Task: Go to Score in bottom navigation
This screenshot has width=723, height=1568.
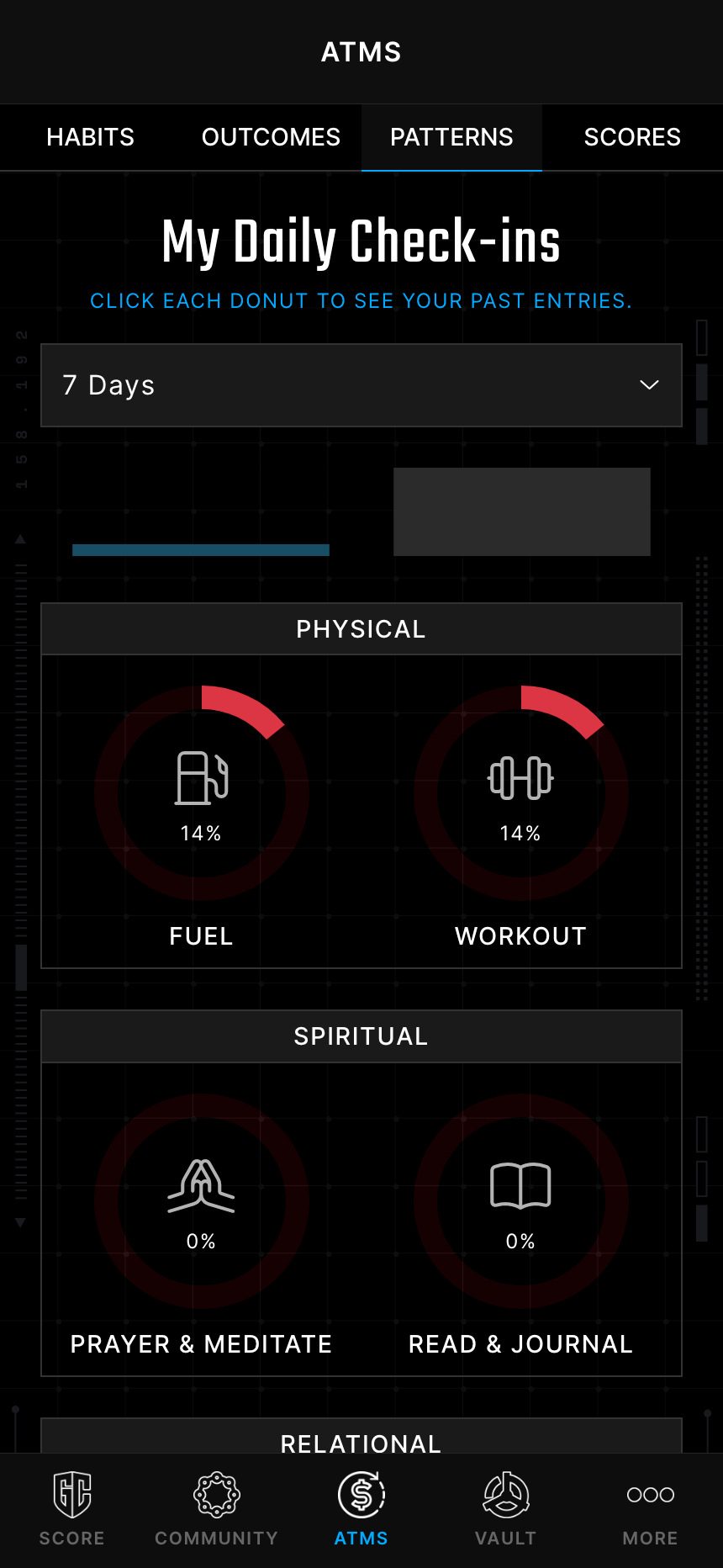Action: click(x=72, y=1509)
